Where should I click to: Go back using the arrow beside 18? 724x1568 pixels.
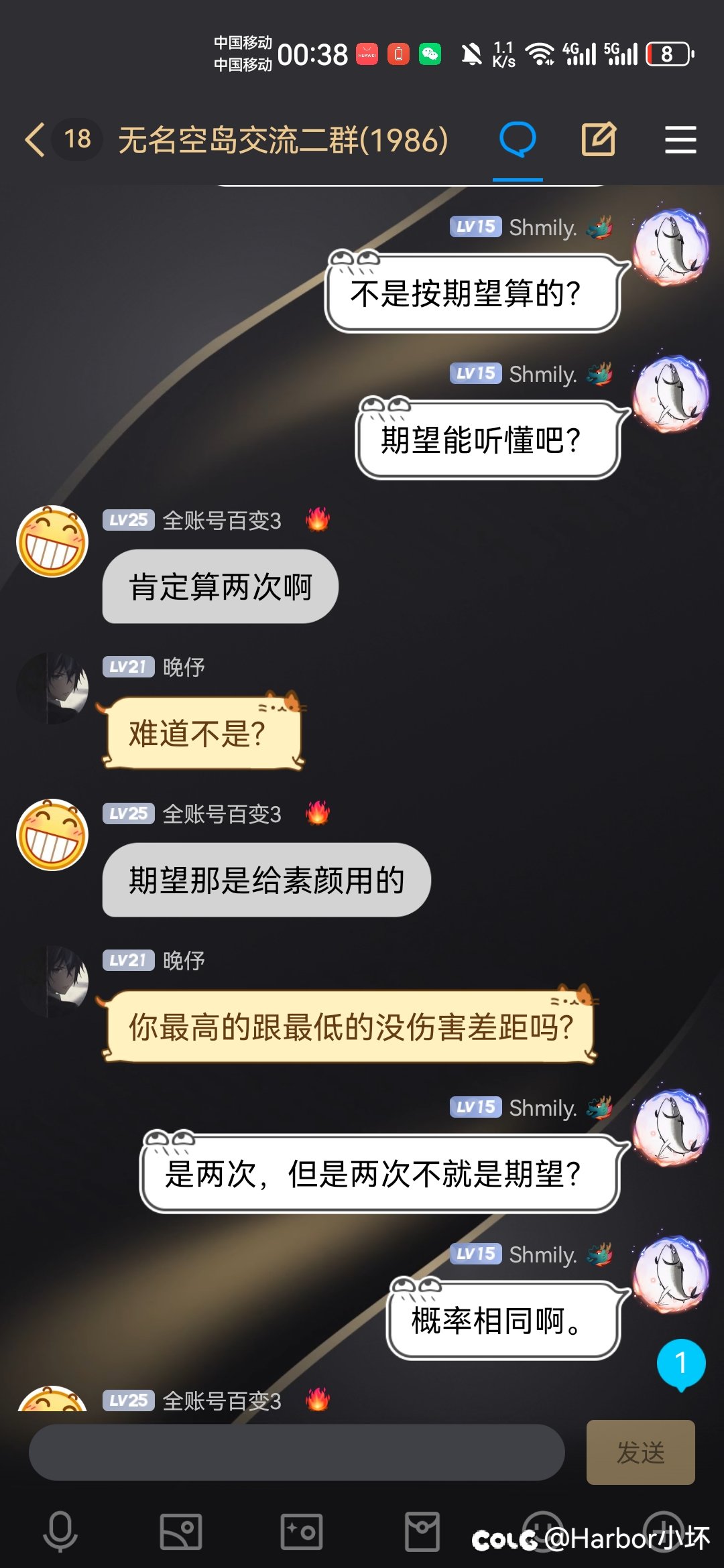35,139
